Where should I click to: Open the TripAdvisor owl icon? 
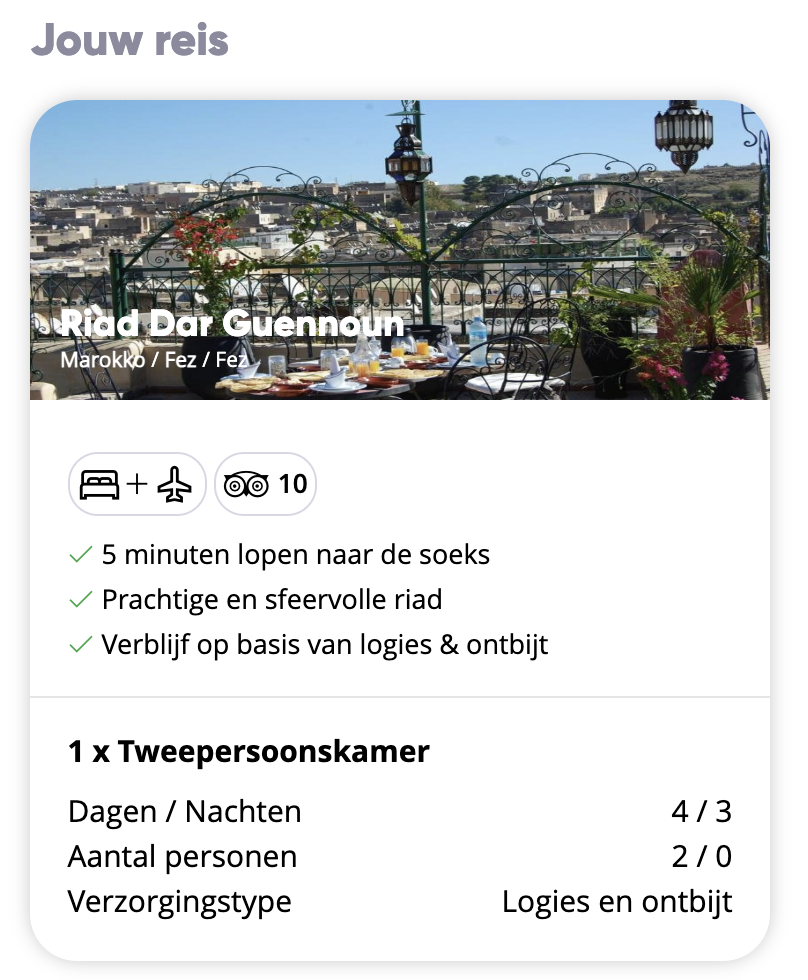(x=247, y=484)
